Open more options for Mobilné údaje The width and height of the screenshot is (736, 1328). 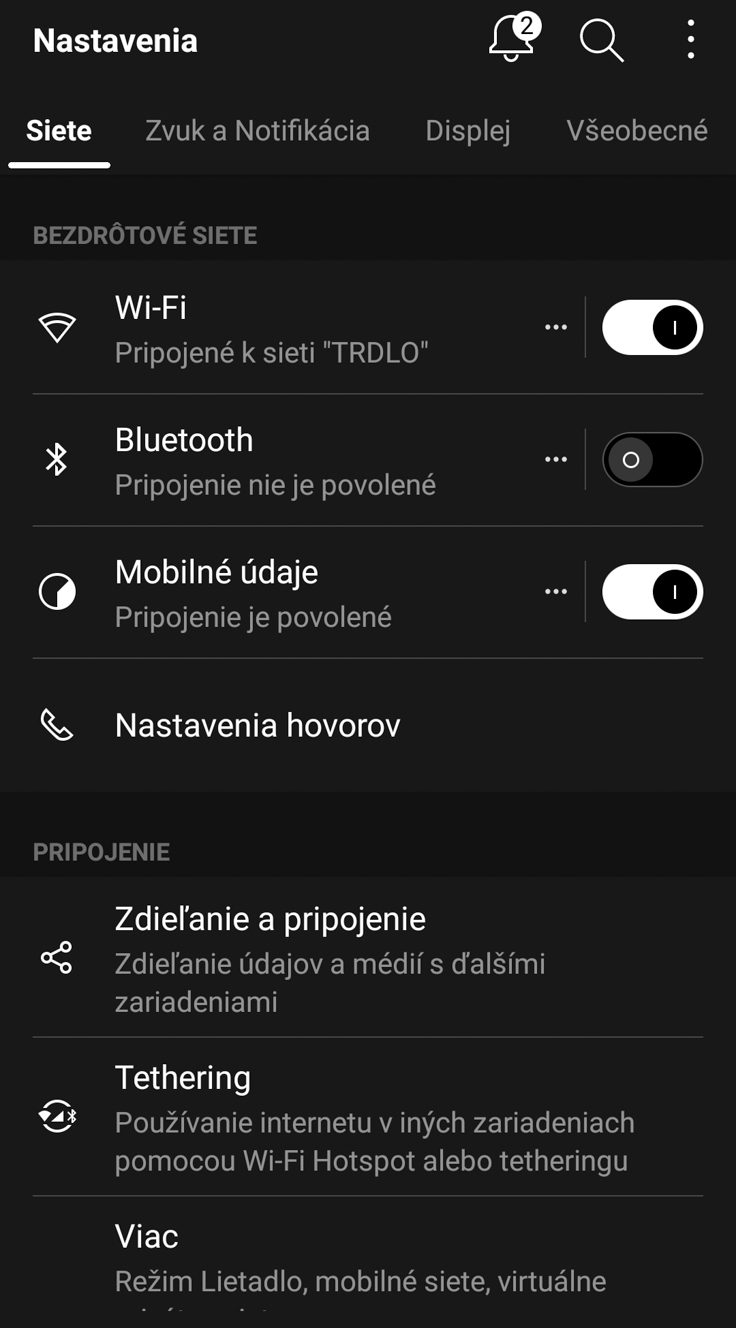pyautogui.click(x=556, y=592)
